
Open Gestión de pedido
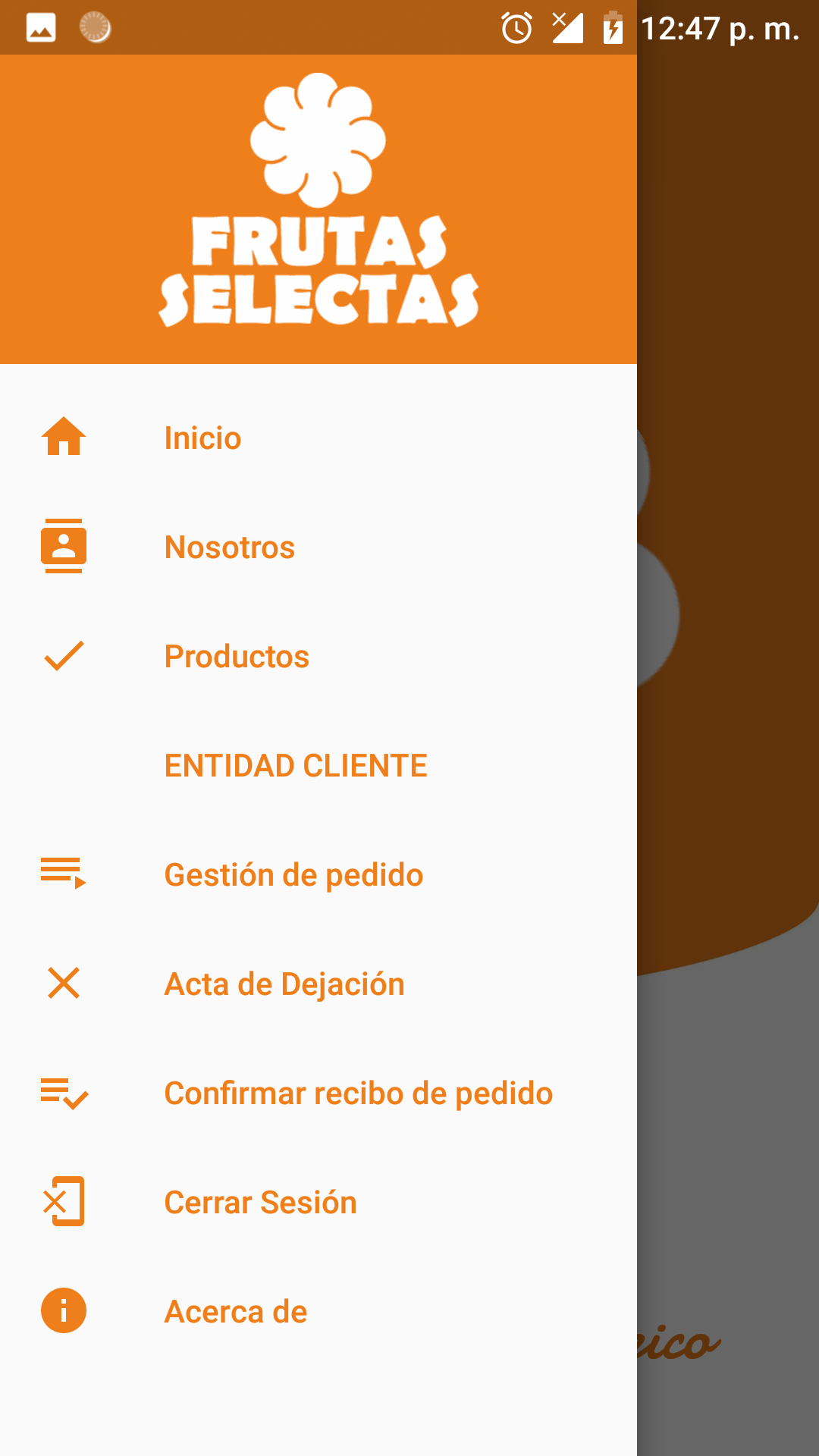[318, 875]
